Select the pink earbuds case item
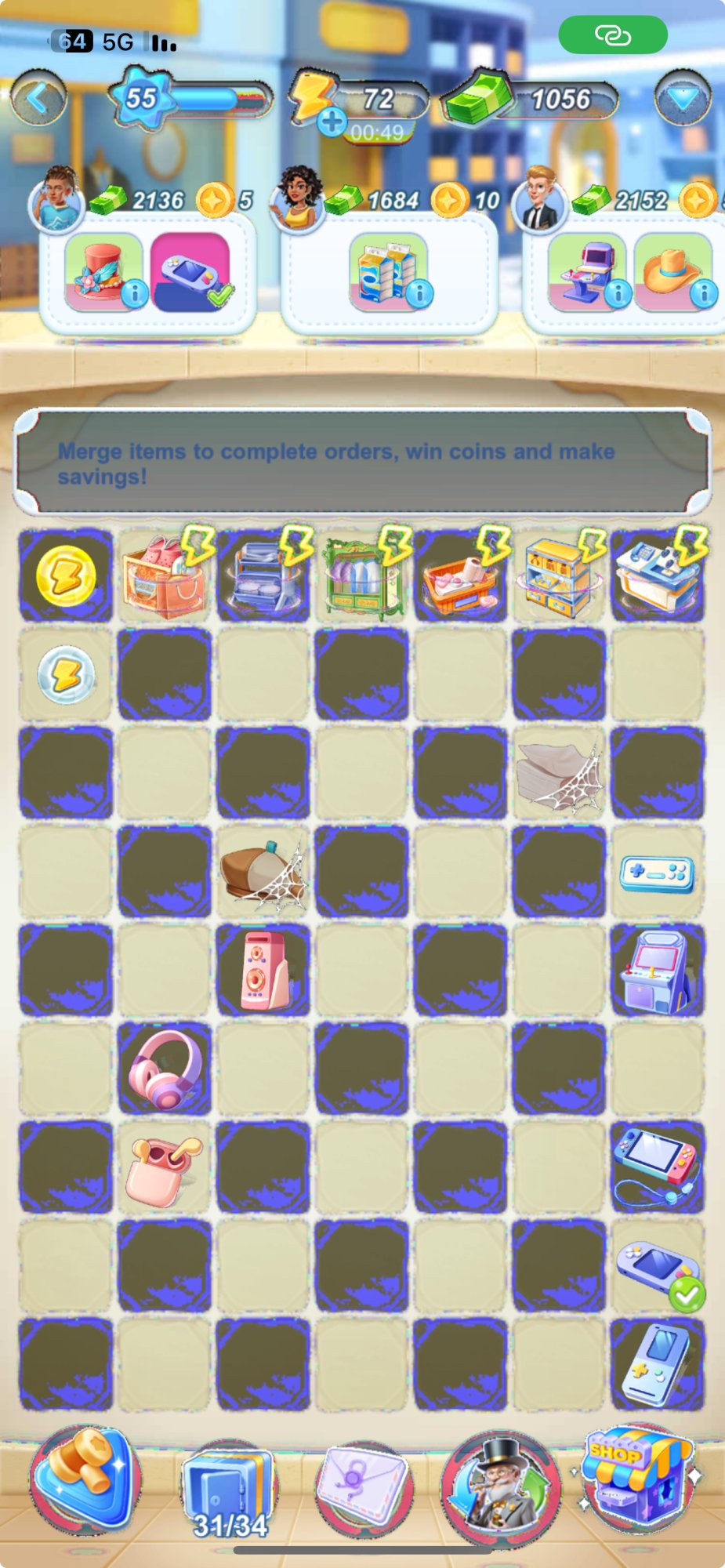Image resolution: width=725 pixels, height=1568 pixels. point(163,1168)
